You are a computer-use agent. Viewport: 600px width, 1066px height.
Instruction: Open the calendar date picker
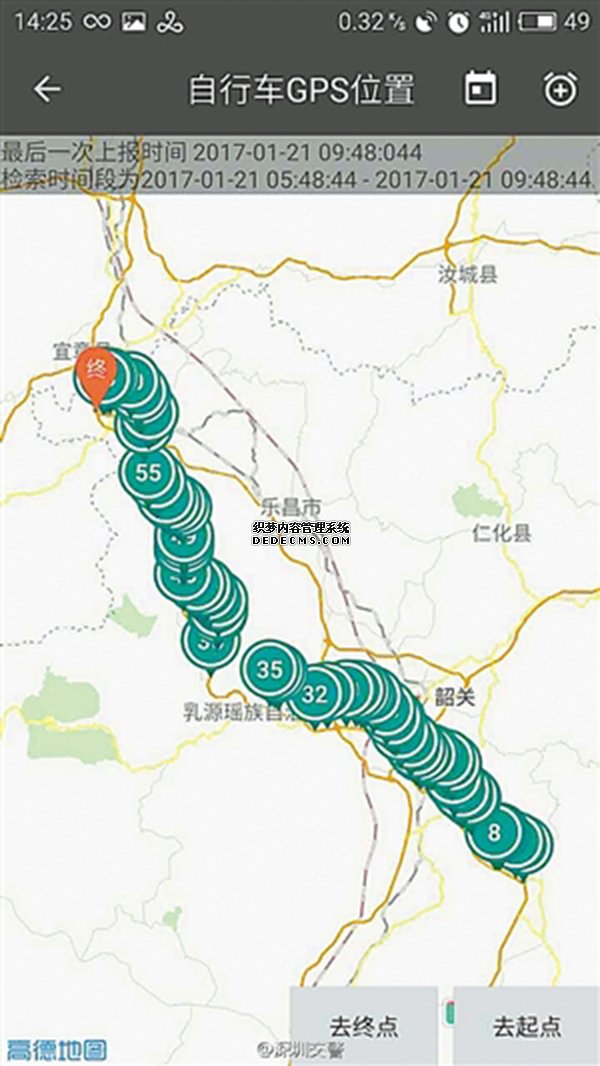click(x=480, y=89)
